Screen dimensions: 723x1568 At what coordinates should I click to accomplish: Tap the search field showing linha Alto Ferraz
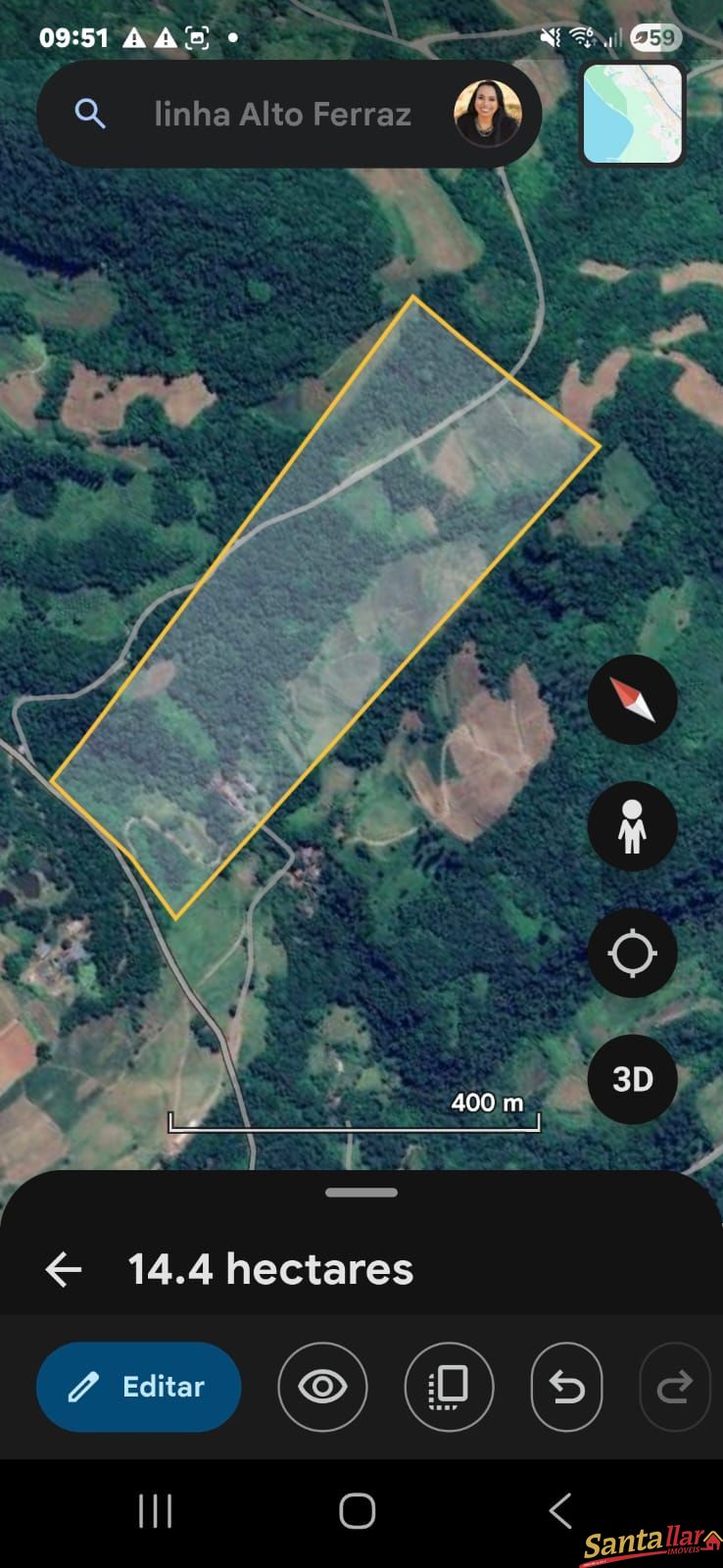tap(283, 113)
